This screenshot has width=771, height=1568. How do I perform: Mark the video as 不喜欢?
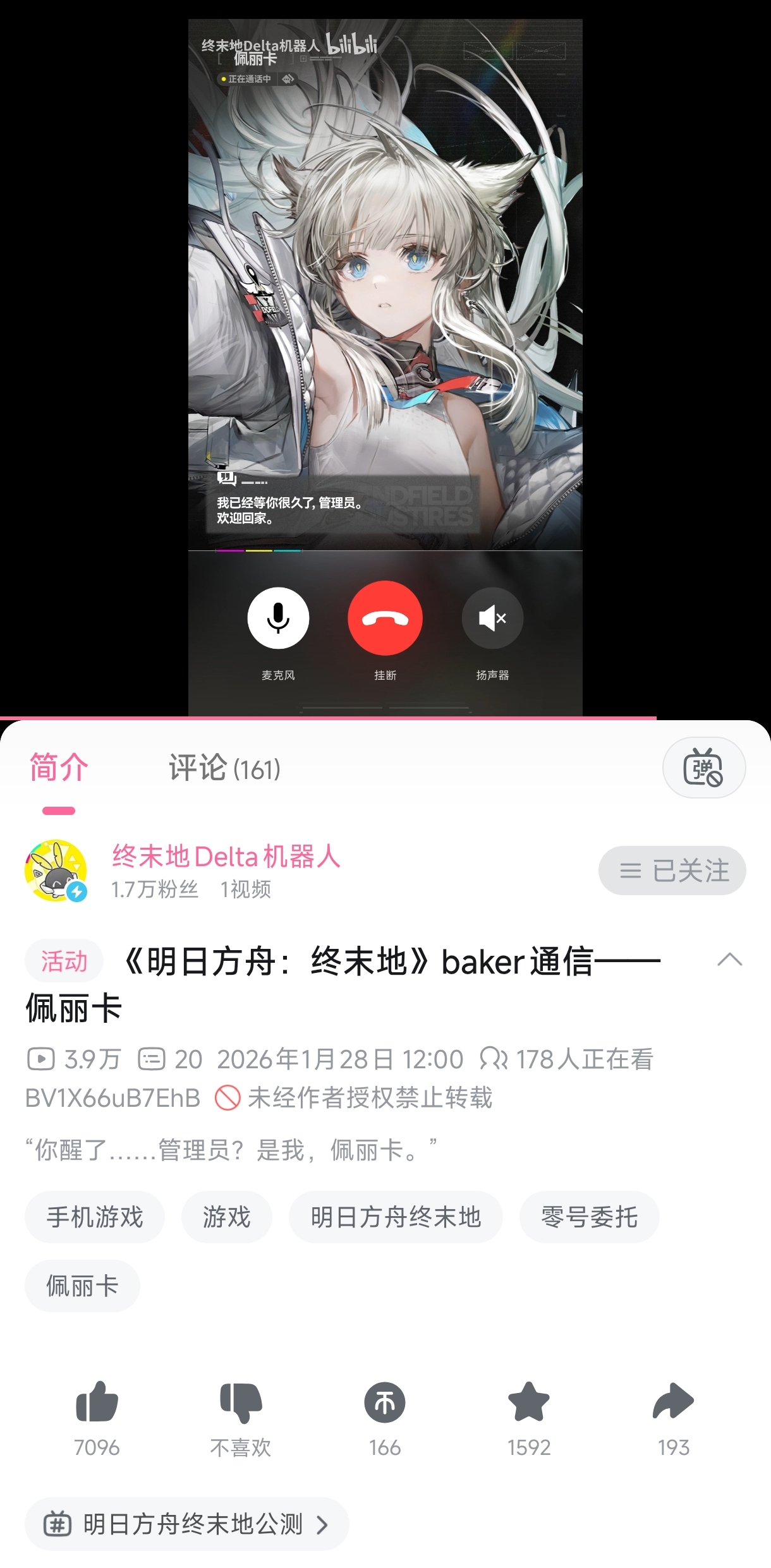240,1402
